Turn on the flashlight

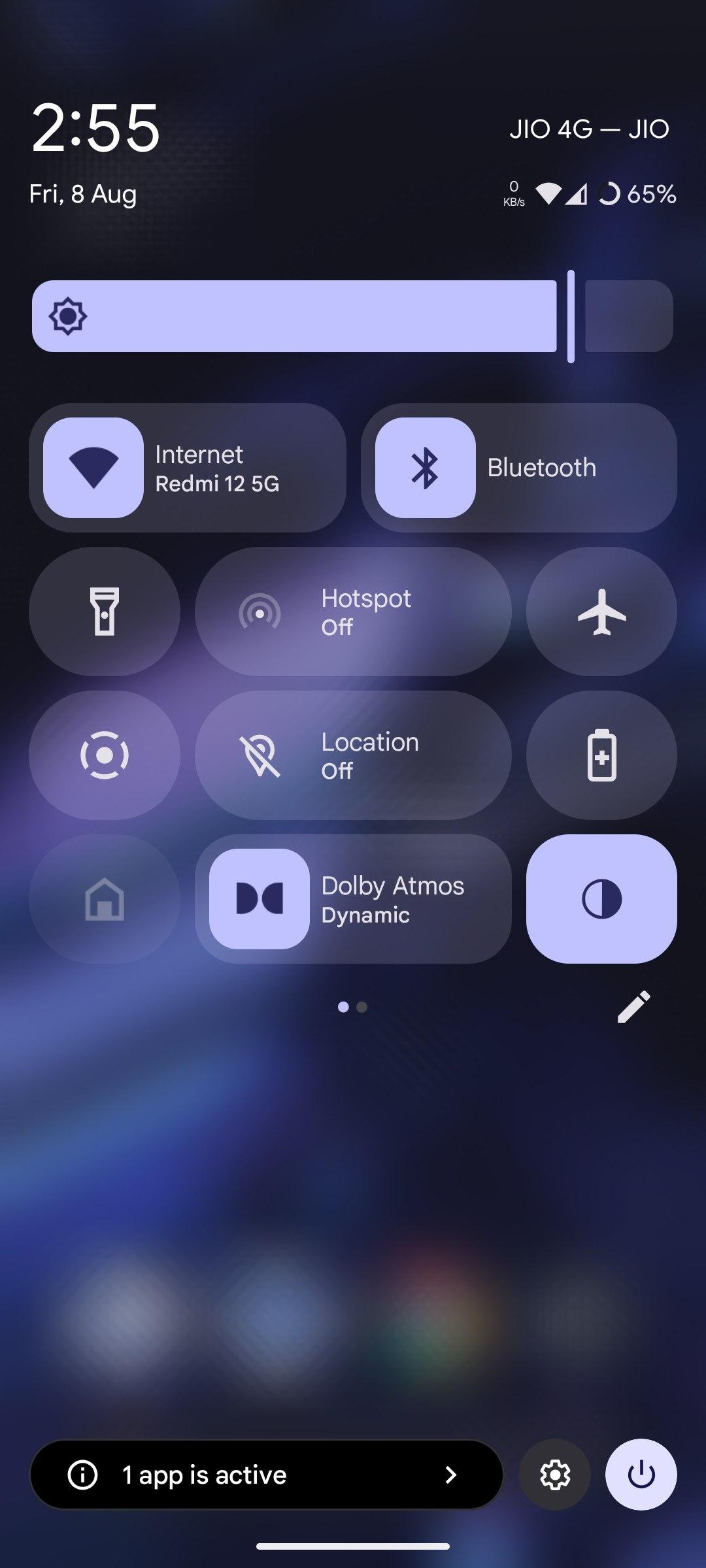tap(105, 612)
